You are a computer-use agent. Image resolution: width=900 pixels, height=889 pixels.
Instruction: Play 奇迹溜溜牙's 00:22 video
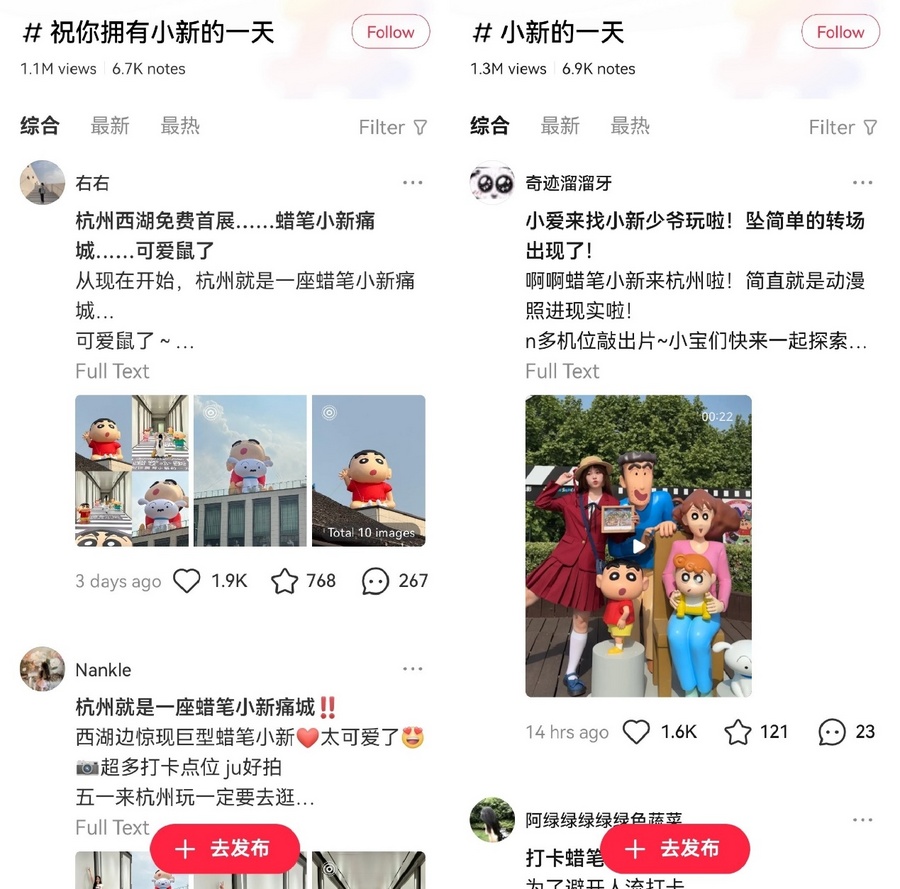(x=638, y=546)
